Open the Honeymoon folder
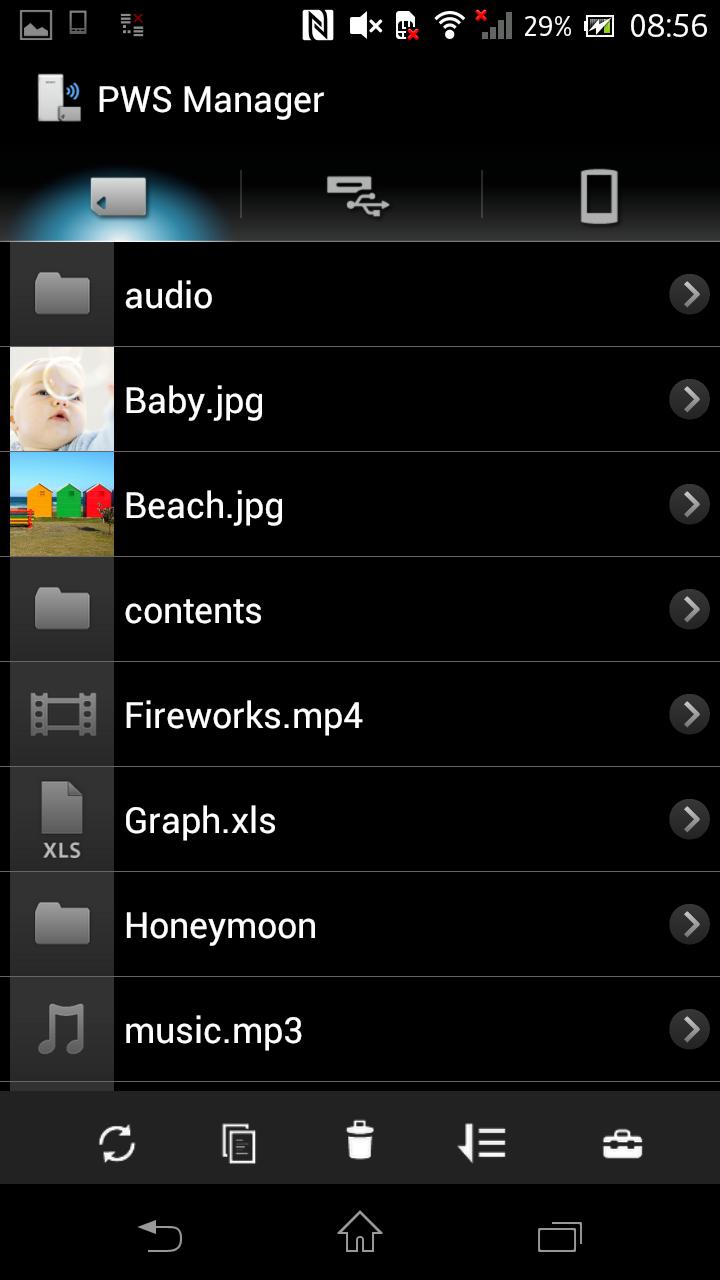 360,925
